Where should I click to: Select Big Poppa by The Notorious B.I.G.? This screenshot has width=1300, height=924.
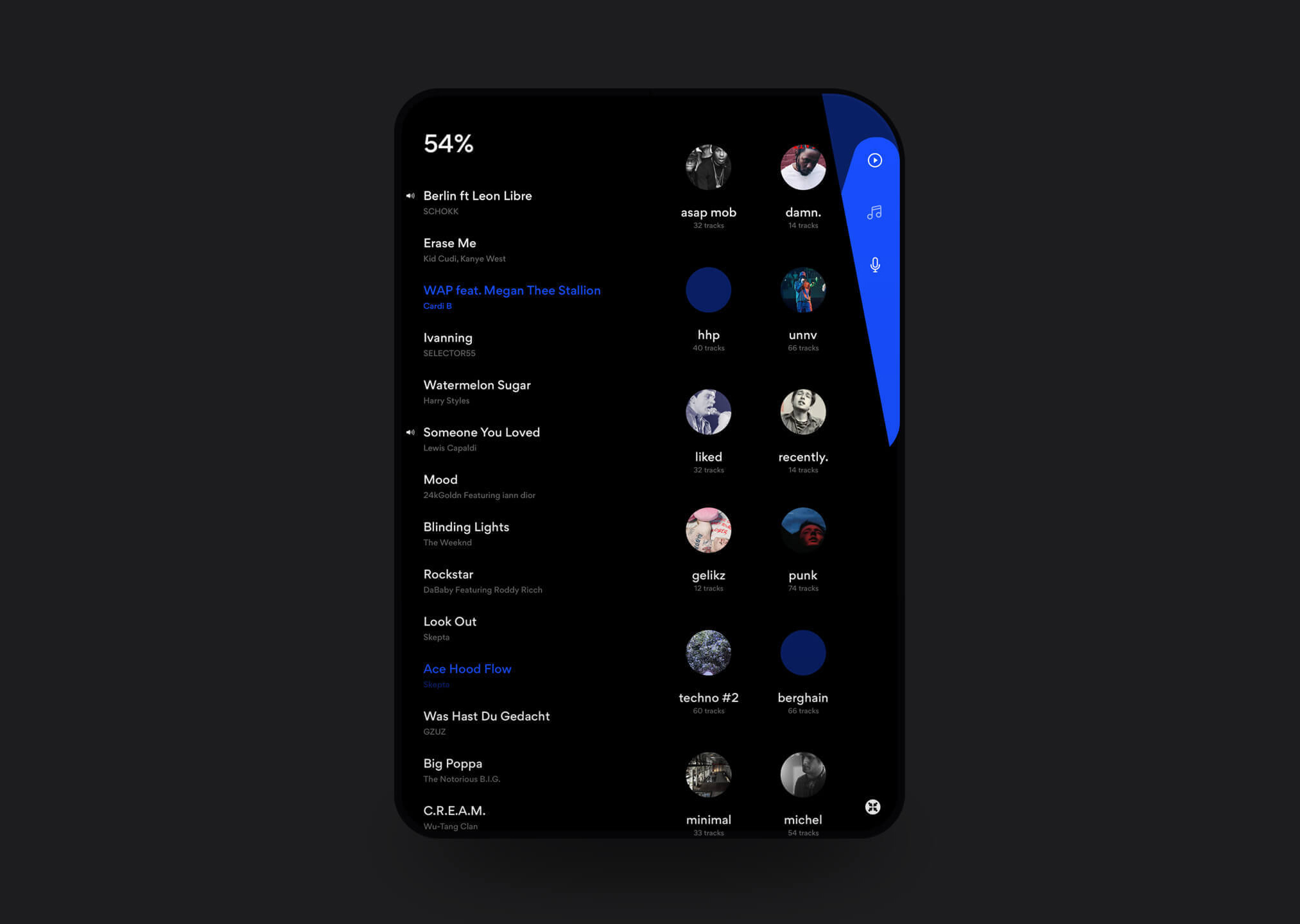[x=452, y=764]
